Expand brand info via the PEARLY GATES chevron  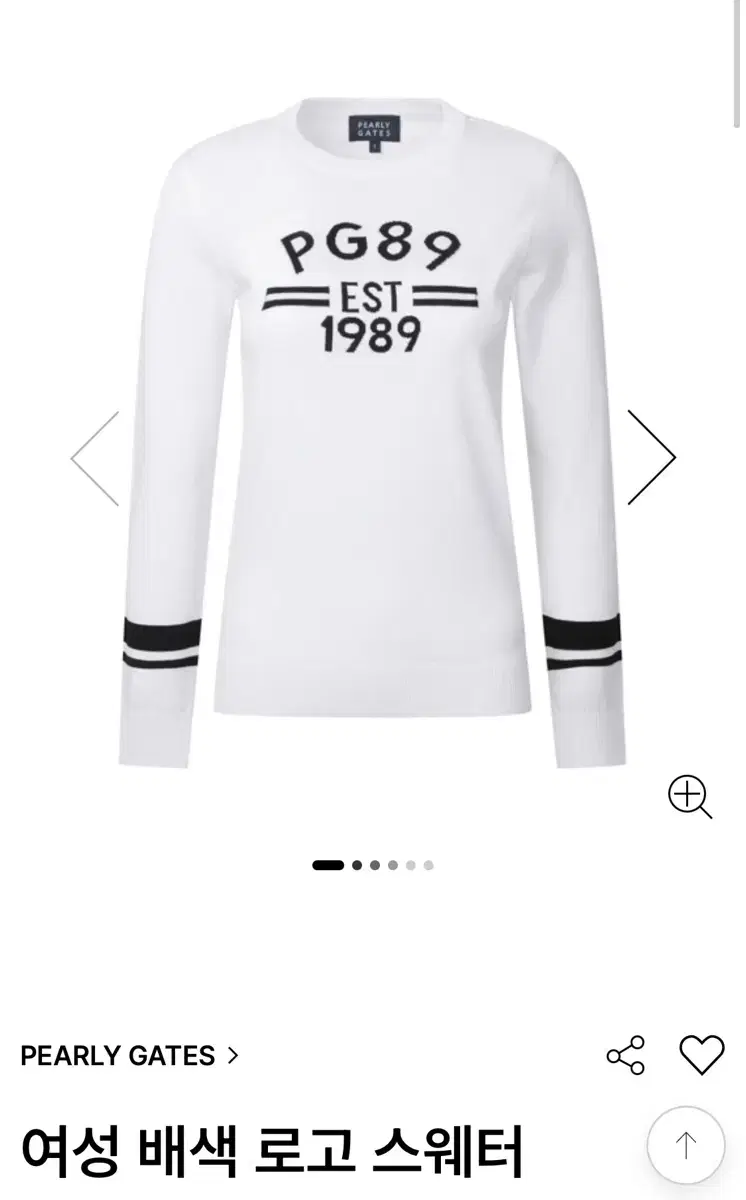233,1056
